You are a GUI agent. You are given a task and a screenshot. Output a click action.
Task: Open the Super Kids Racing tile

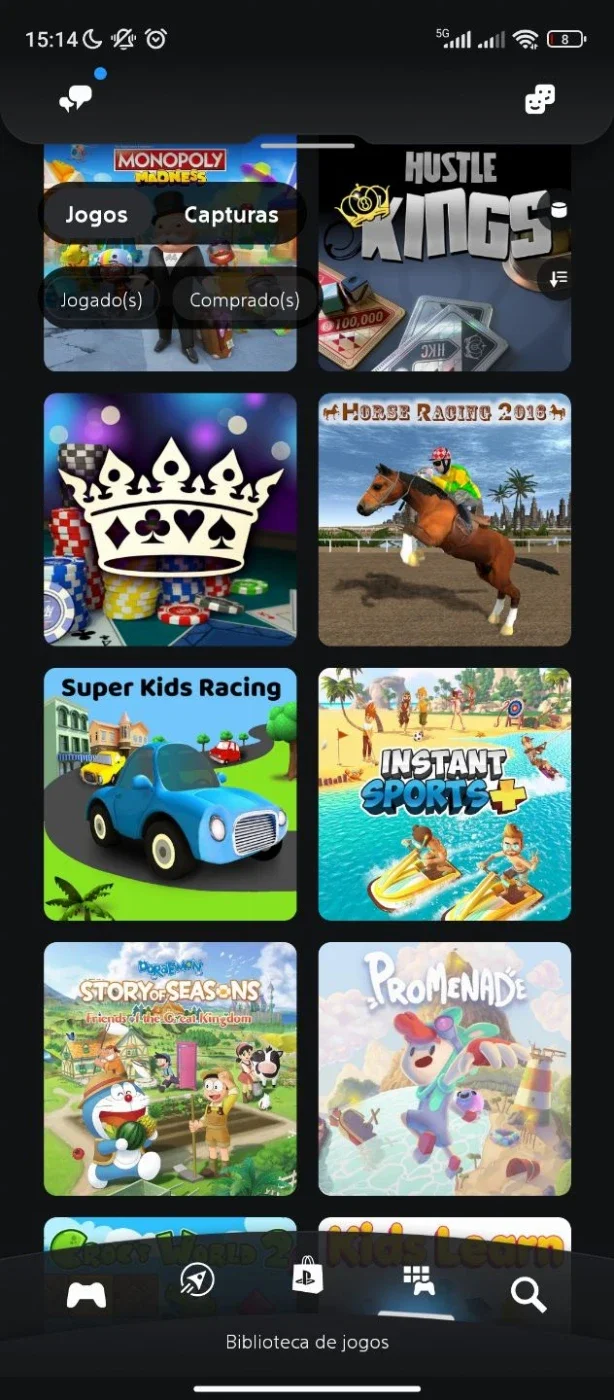(170, 794)
